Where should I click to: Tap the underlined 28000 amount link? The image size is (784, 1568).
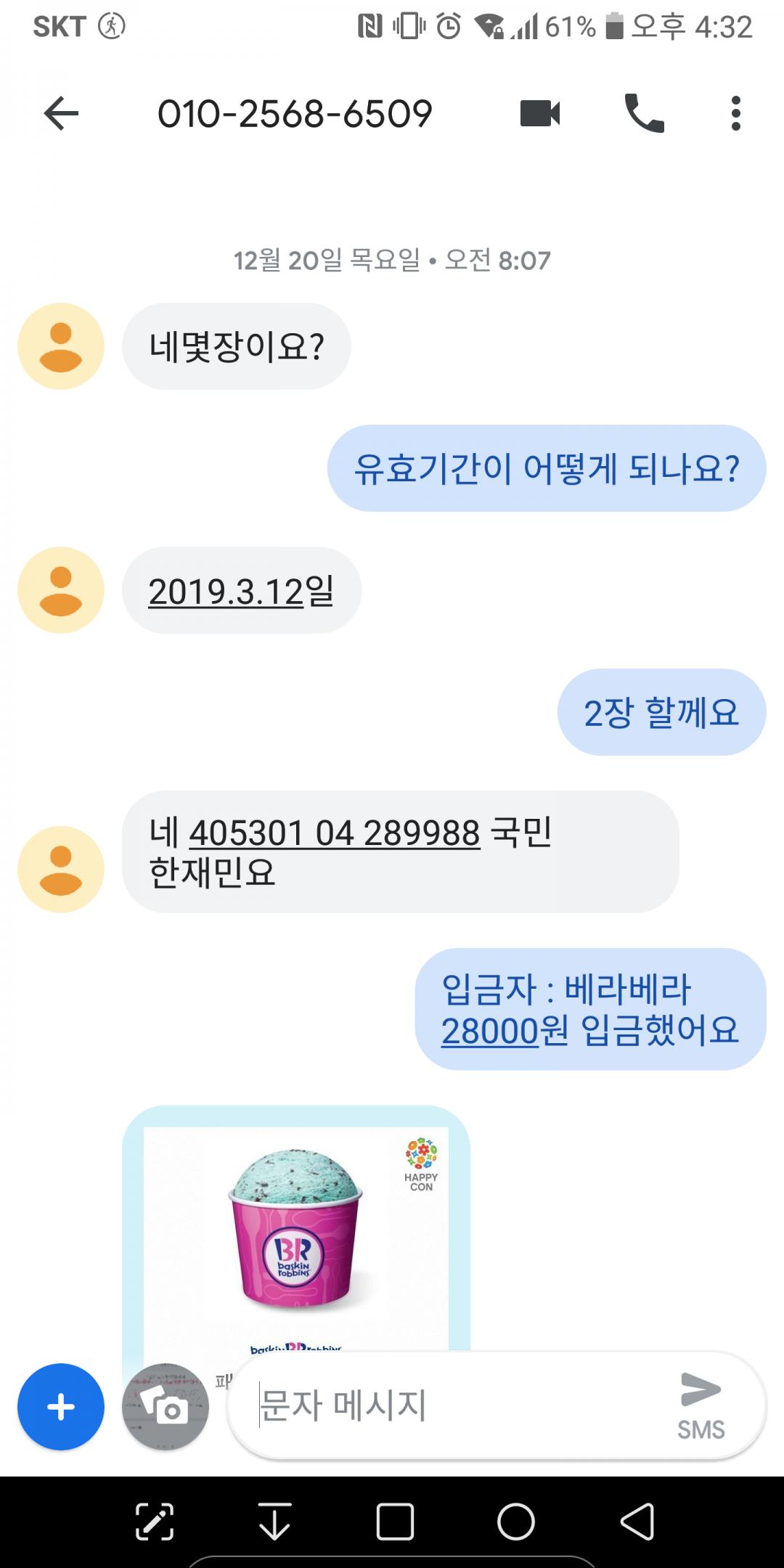[x=490, y=1031]
